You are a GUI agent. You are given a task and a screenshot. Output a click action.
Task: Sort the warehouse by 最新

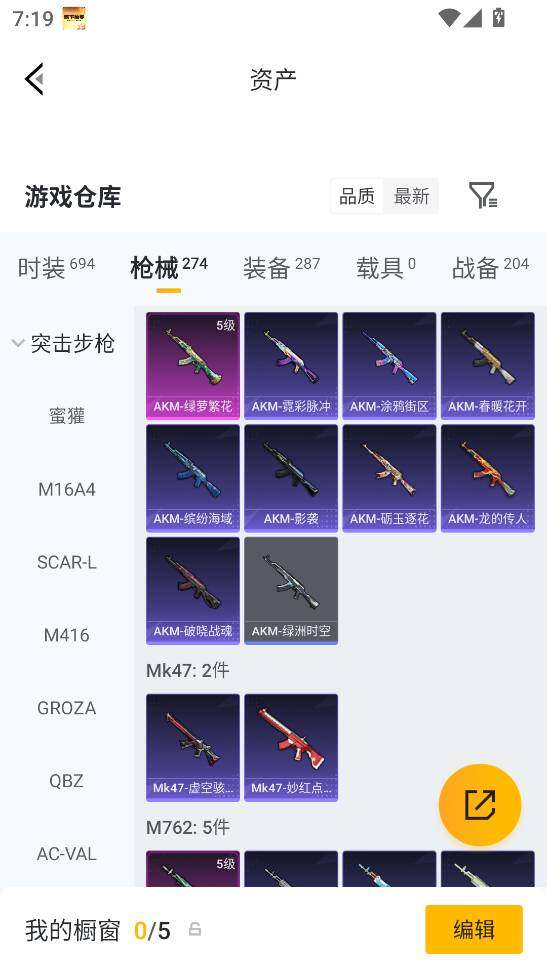pyautogui.click(x=411, y=197)
